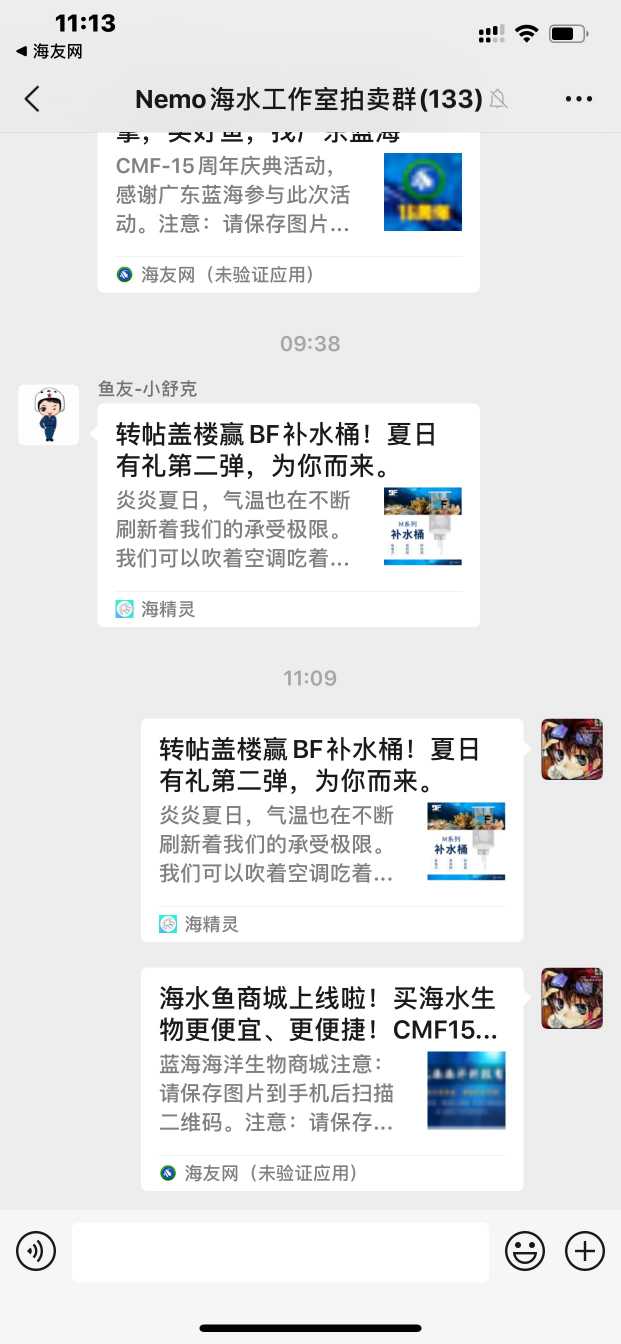Go back from the Nemo group chat
This screenshot has height=1344, width=621.
[33, 98]
